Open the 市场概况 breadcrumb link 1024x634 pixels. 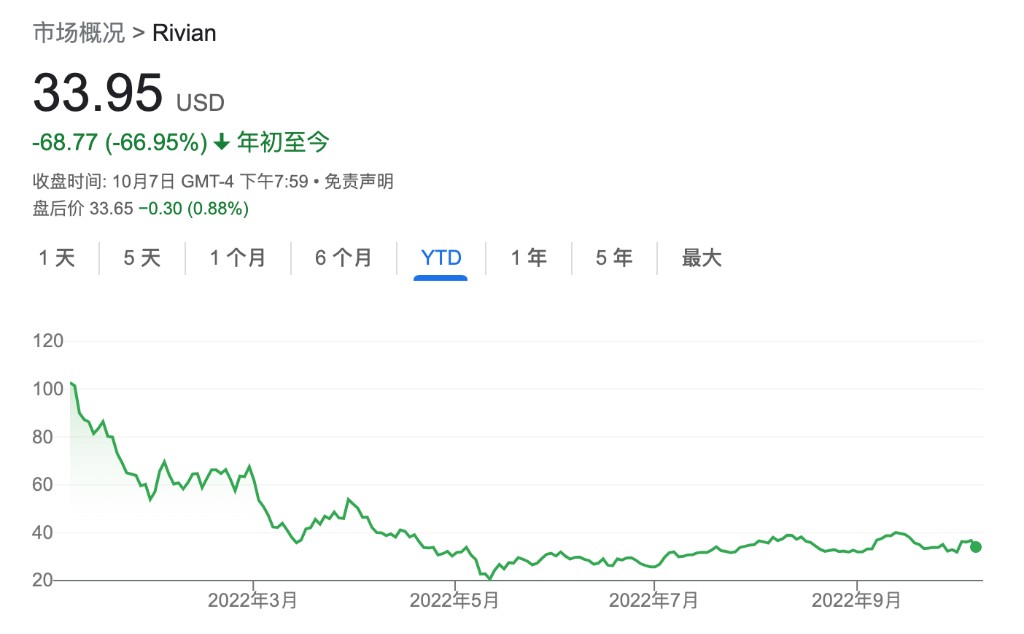pyautogui.click(x=79, y=32)
